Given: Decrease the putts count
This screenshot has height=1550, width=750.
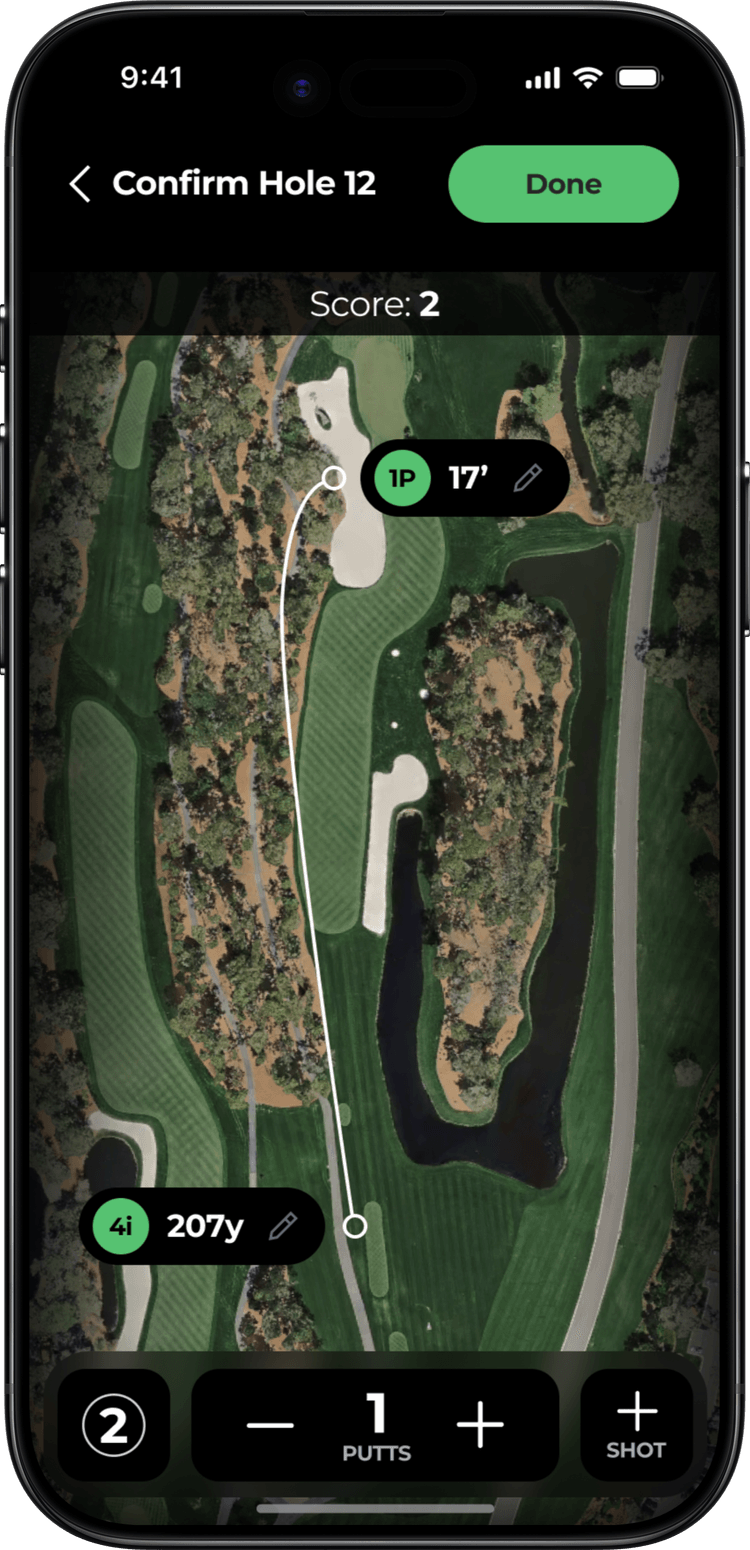Looking at the screenshot, I should 270,1425.
